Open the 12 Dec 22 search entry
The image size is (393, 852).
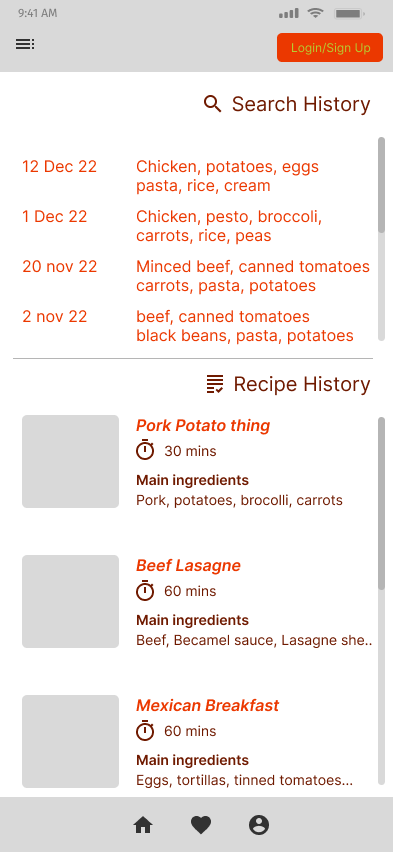[x=196, y=176]
